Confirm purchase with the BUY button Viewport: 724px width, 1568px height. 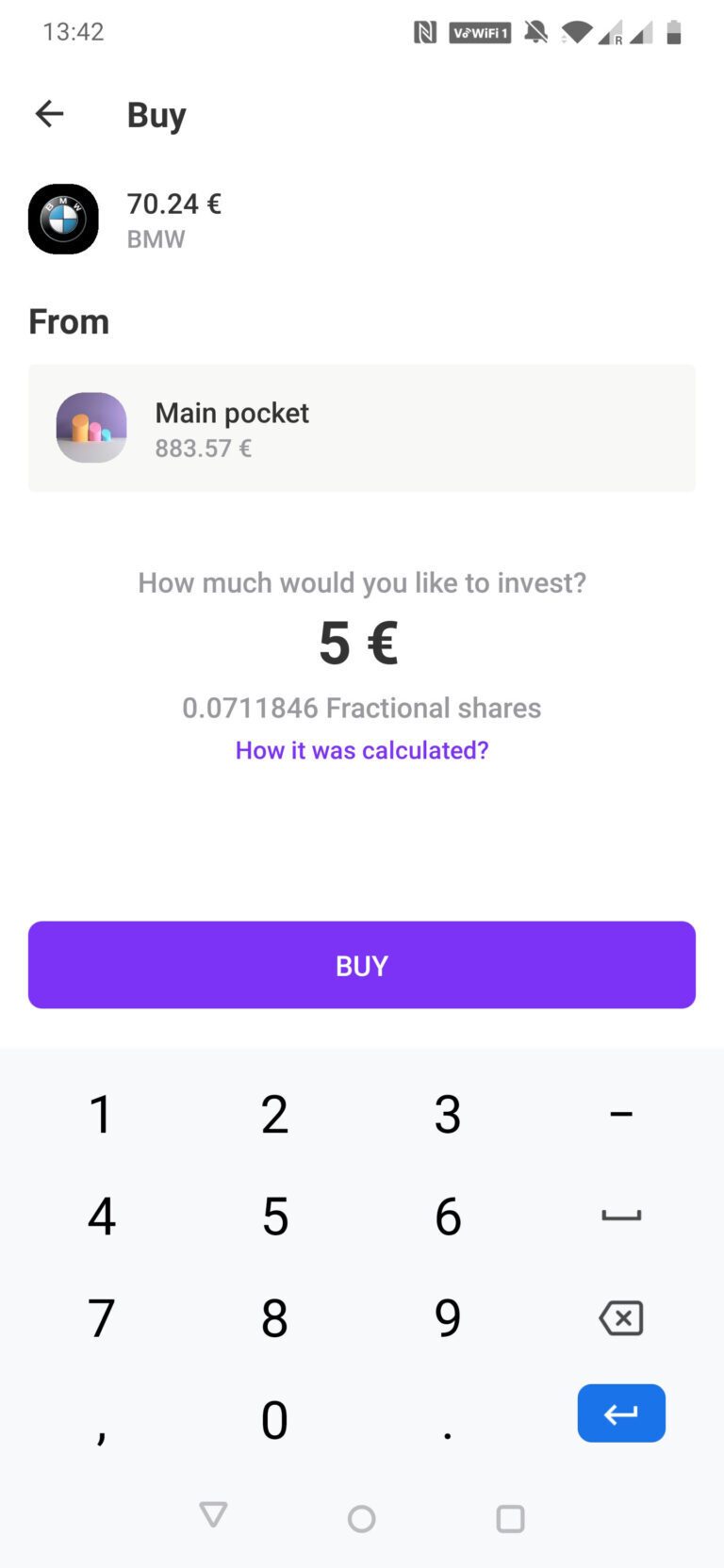361,965
